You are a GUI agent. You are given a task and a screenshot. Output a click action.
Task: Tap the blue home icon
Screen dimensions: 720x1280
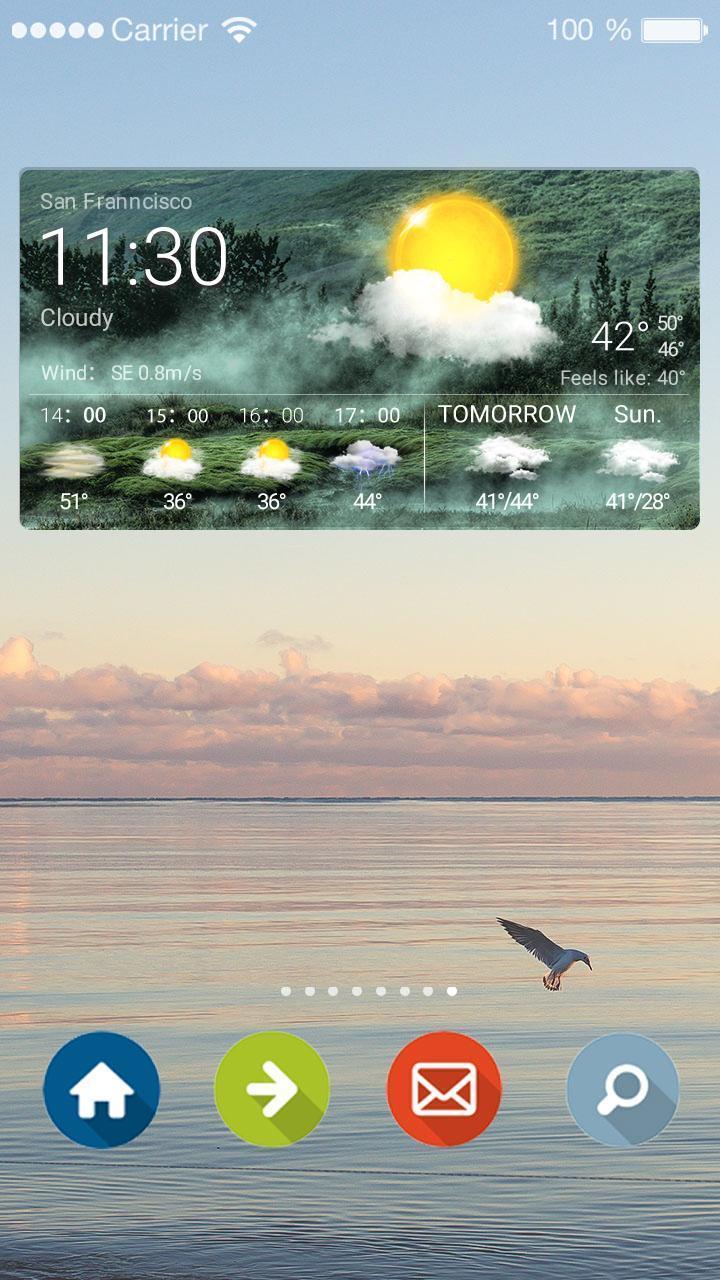[102, 1089]
